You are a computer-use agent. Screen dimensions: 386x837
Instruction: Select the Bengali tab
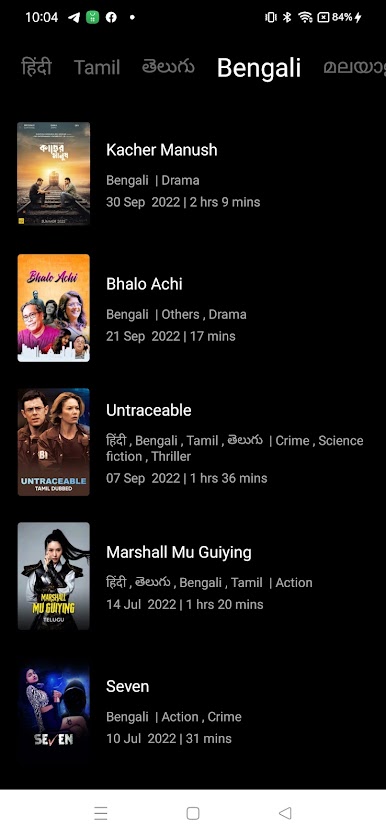(x=259, y=68)
